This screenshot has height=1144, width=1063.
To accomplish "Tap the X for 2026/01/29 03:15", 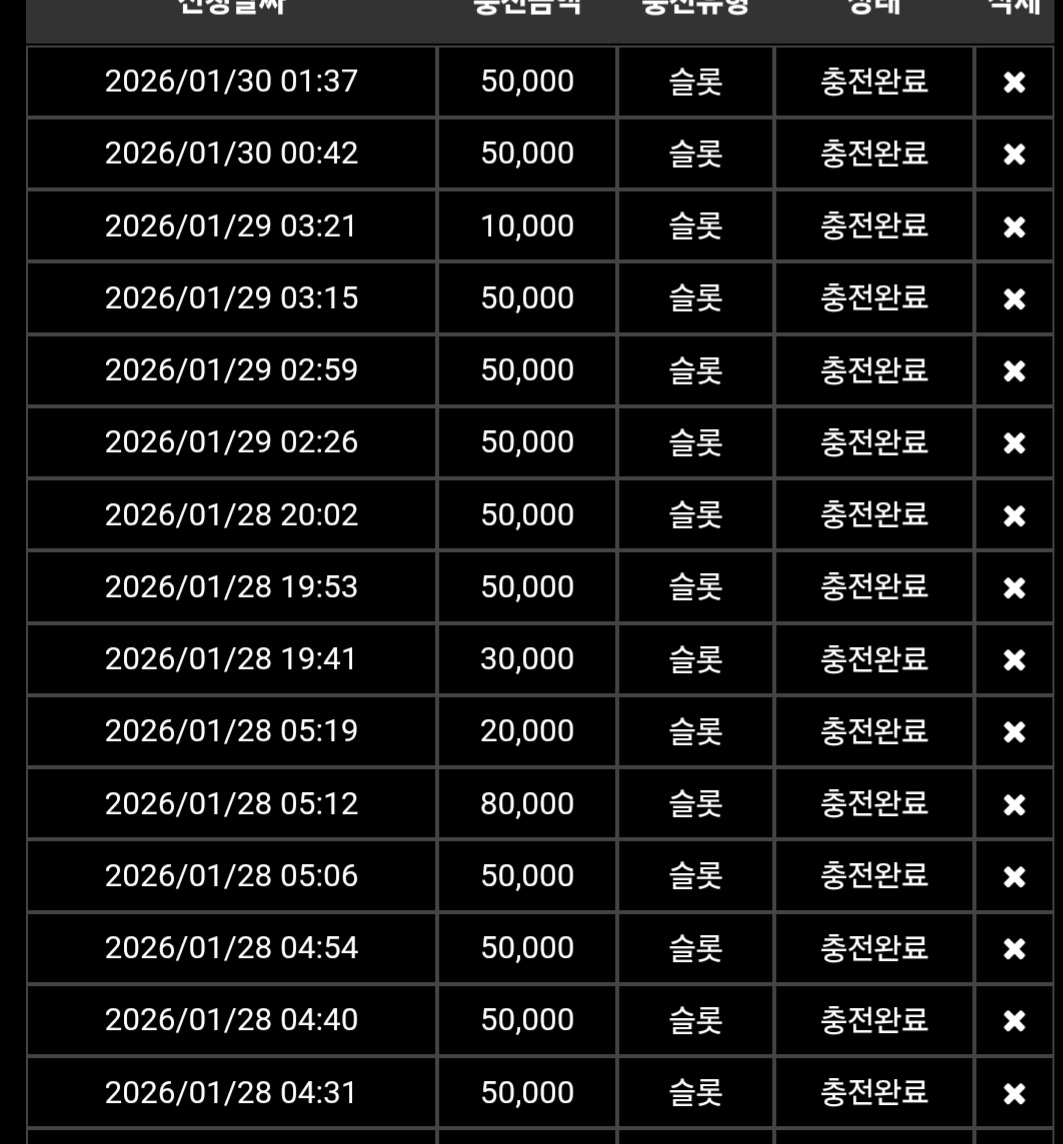I will 1014,300.
